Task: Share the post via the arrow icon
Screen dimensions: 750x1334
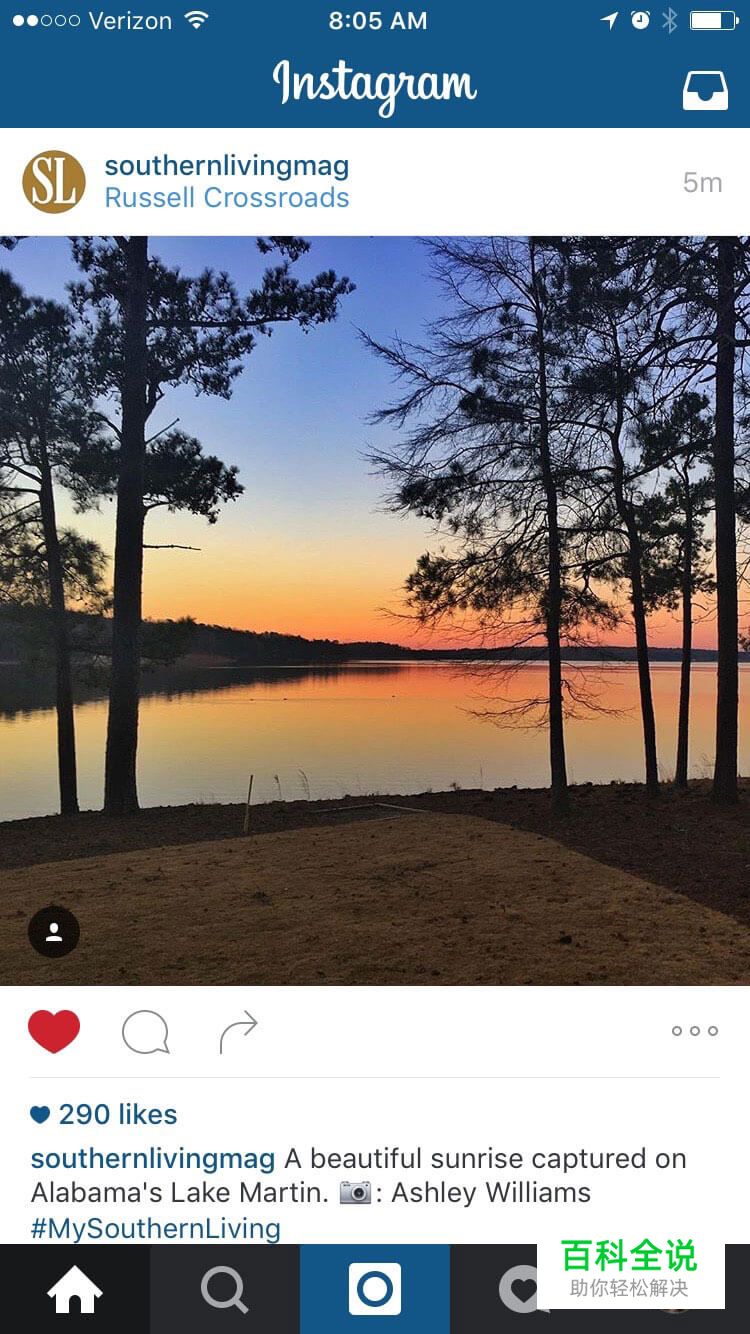Action: tap(238, 1032)
